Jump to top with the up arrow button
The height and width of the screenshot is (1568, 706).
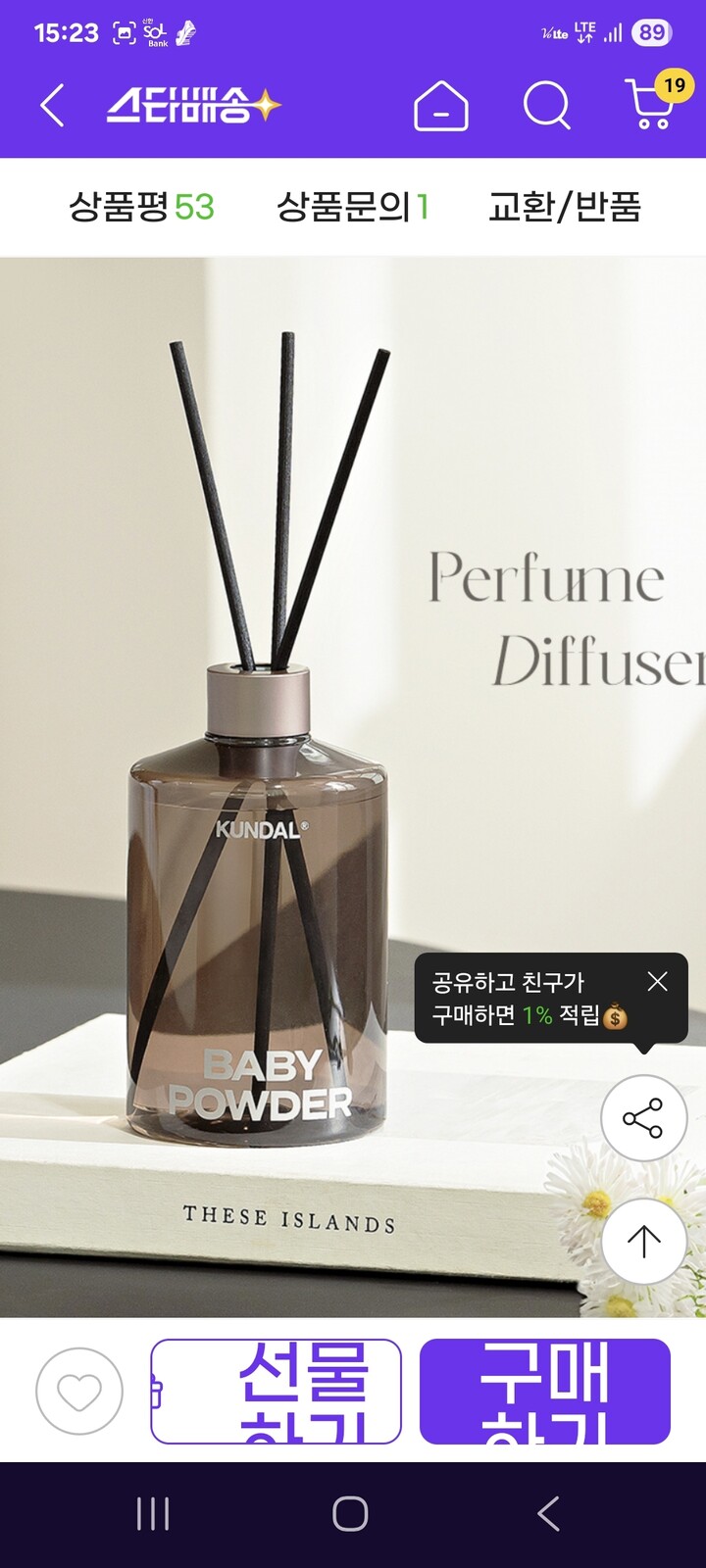tap(643, 1241)
